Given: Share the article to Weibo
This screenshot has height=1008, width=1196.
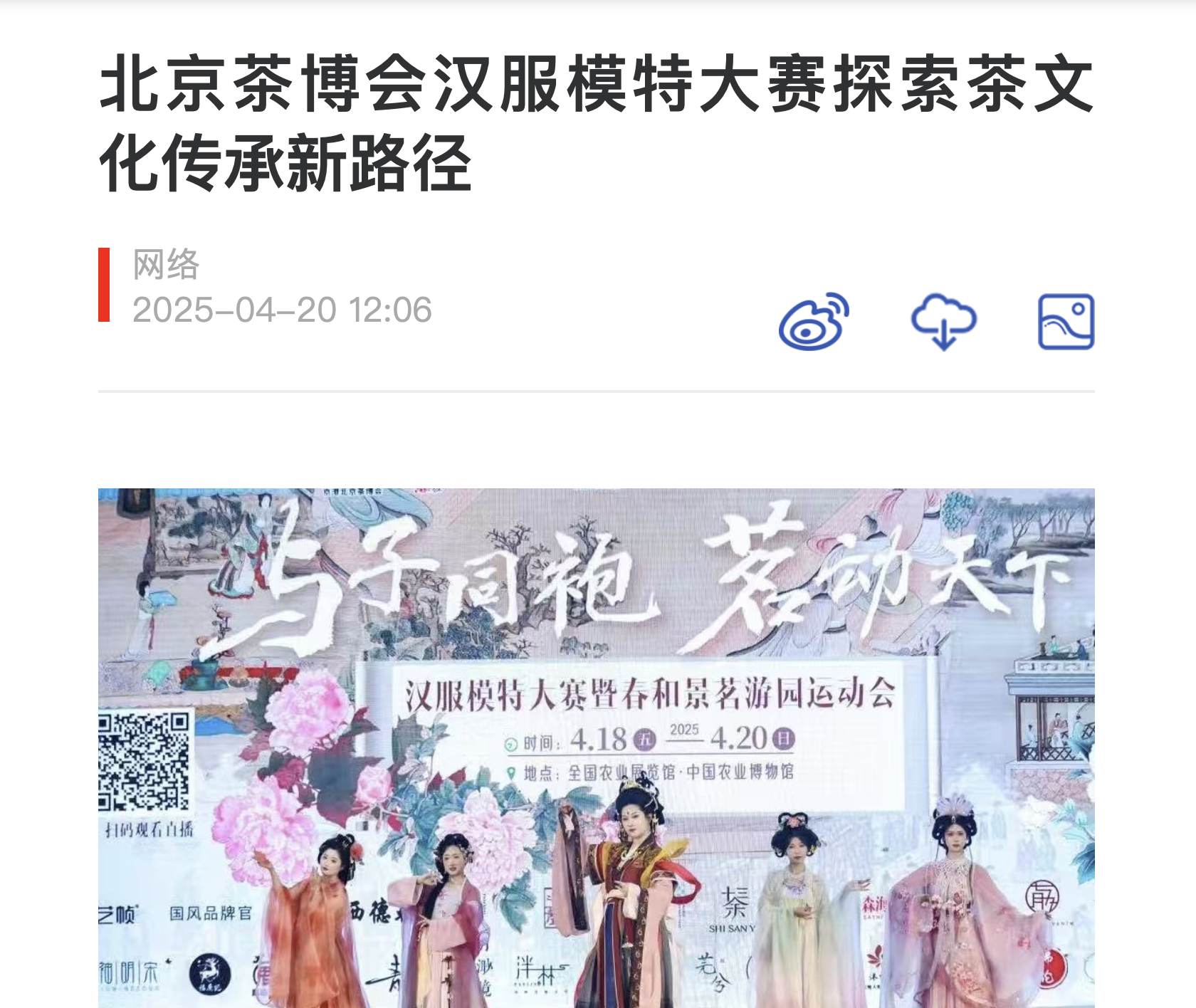Looking at the screenshot, I should coord(814,322).
